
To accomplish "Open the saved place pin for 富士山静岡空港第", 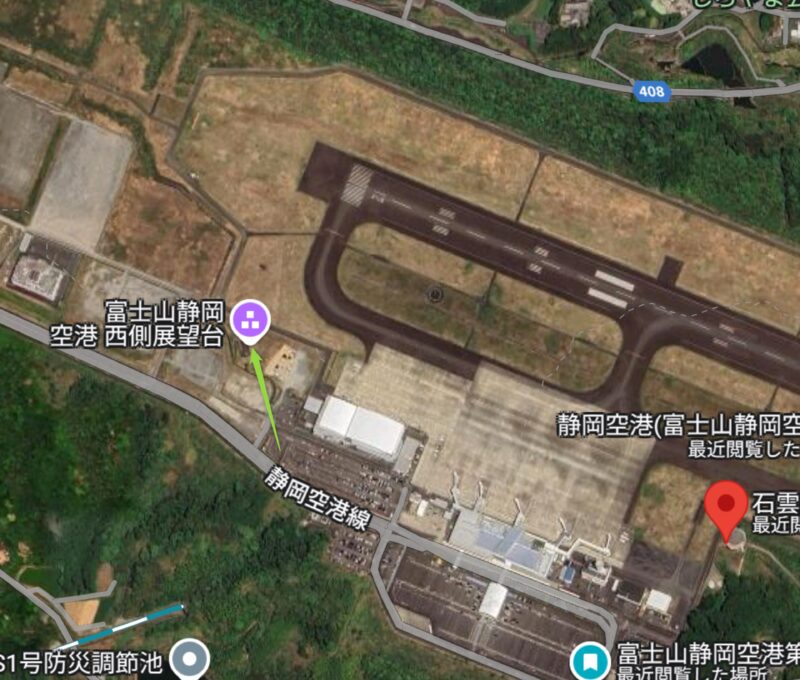I will coord(590,661).
